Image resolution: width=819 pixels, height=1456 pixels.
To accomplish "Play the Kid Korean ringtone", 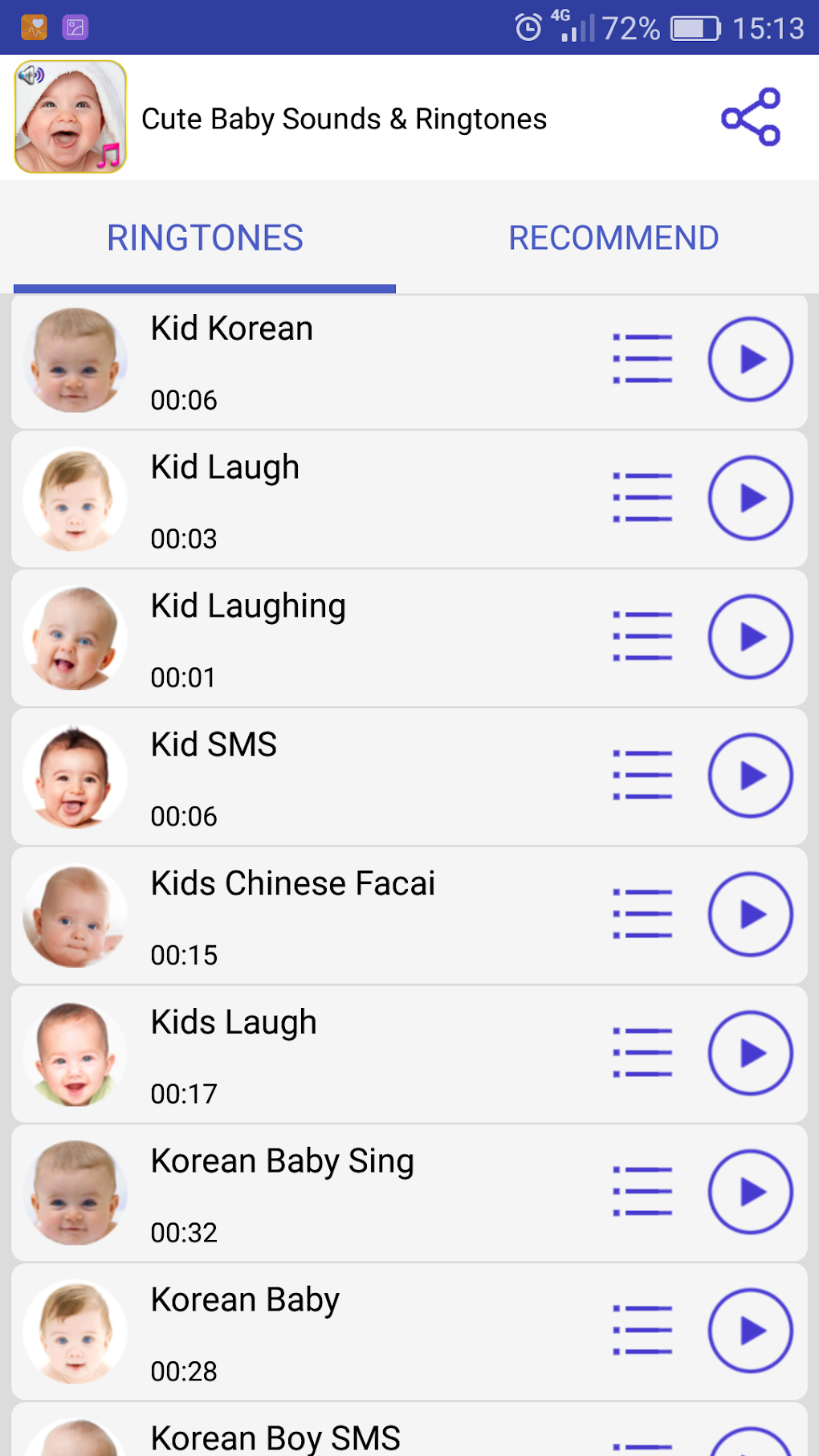I will [x=750, y=359].
